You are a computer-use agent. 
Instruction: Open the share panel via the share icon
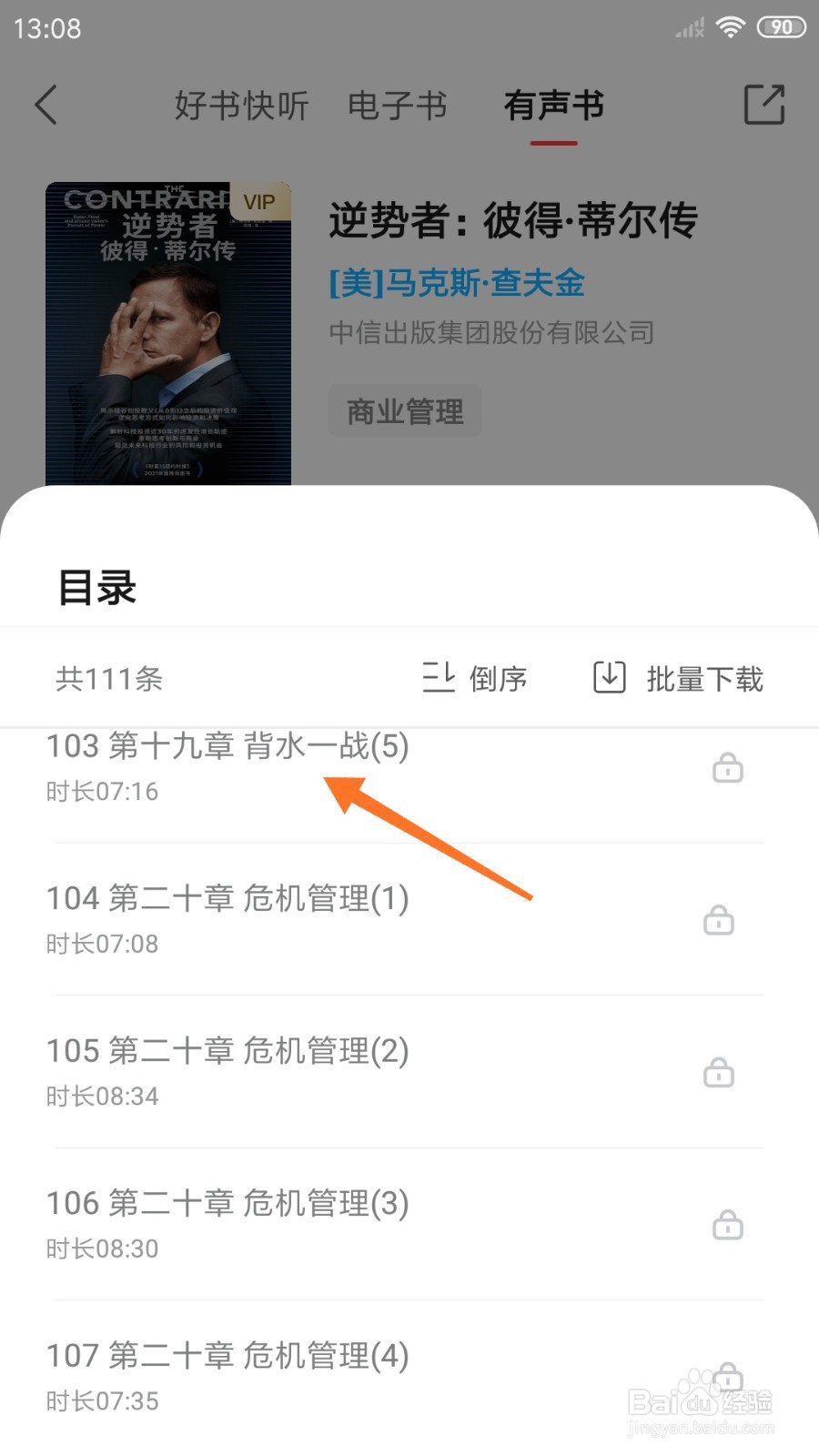point(764,104)
